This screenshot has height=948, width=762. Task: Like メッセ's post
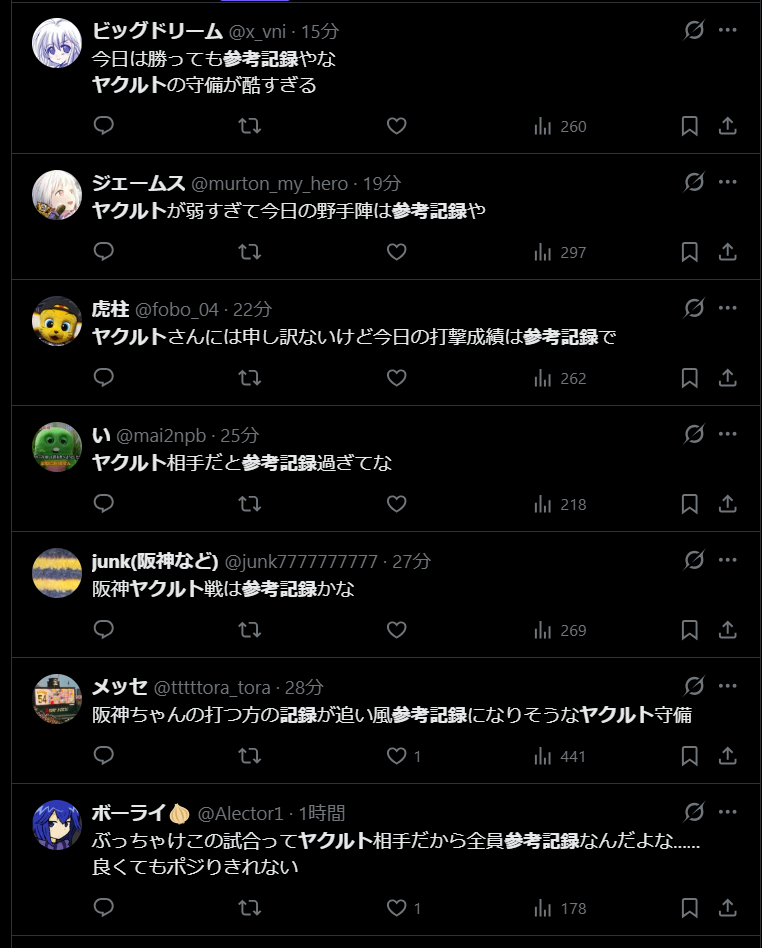(x=396, y=756)
